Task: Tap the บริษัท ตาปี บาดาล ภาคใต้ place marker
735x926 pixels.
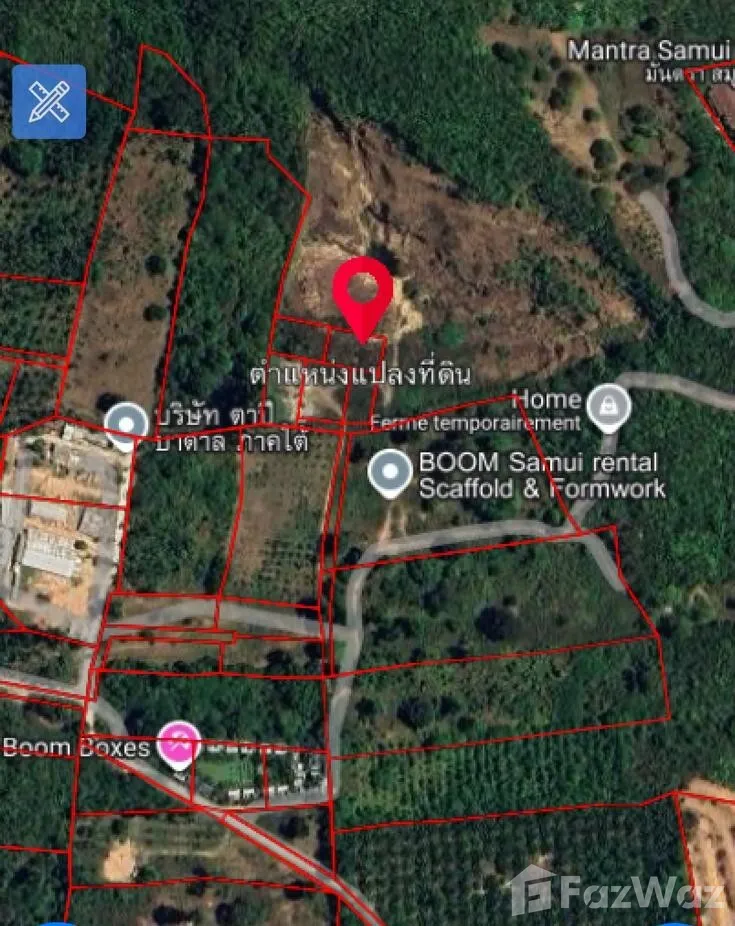Action: (x=127, y=426)
